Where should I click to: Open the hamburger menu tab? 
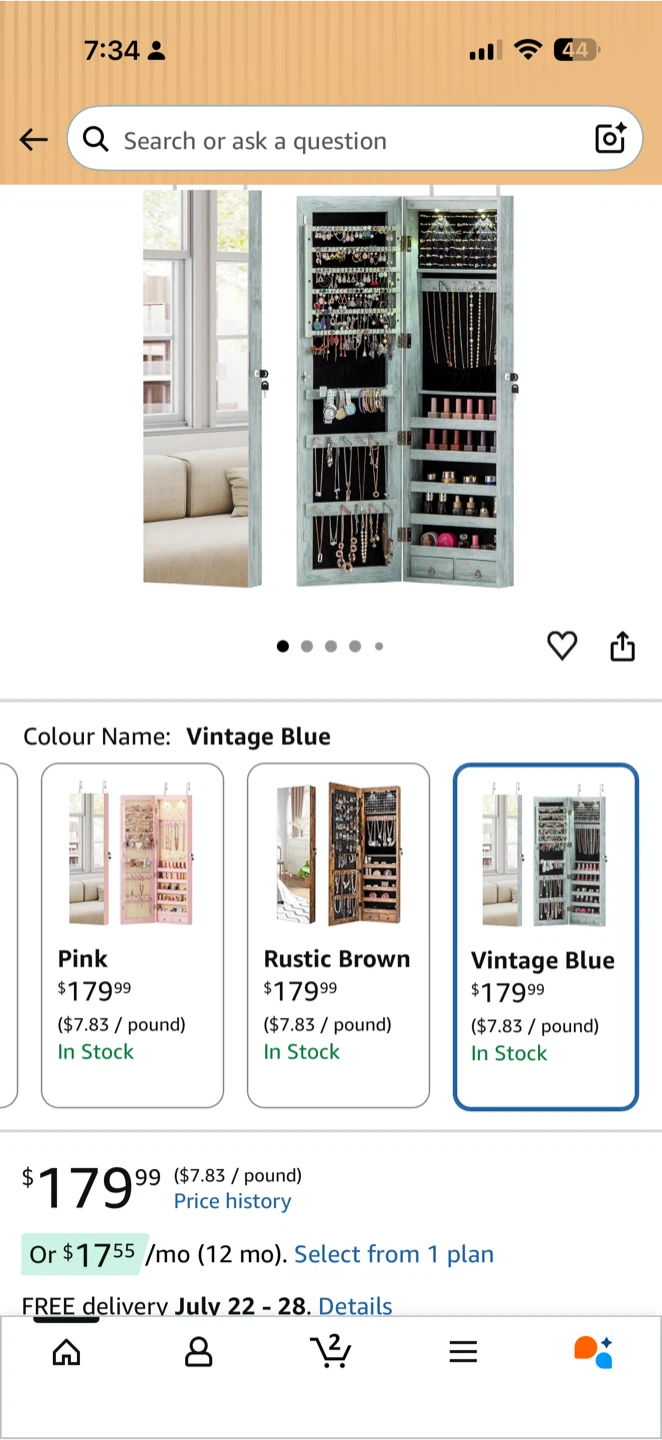click(x=462, y=1352)
